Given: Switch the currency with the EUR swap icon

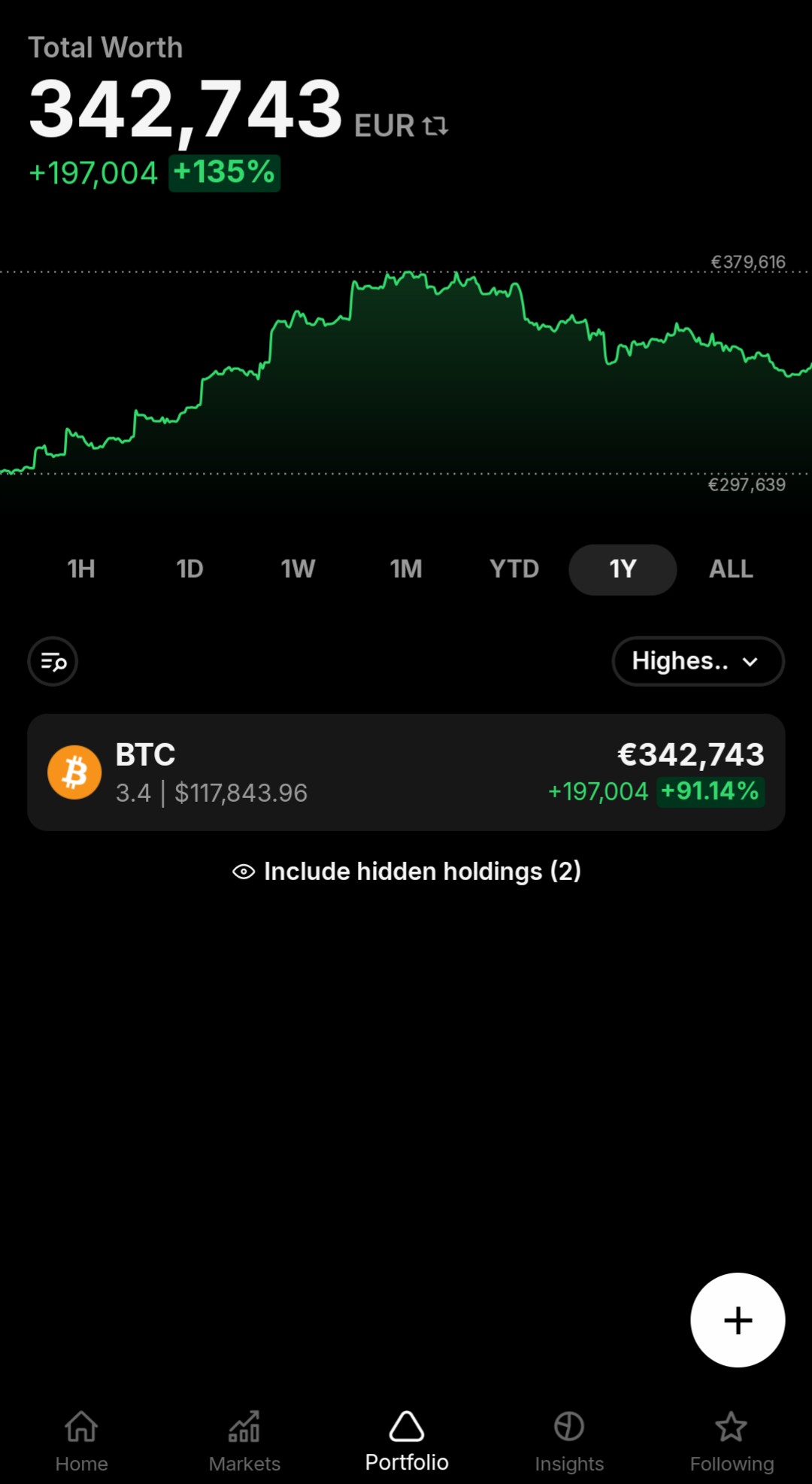Looking at the screenshot, I should 435,126.
